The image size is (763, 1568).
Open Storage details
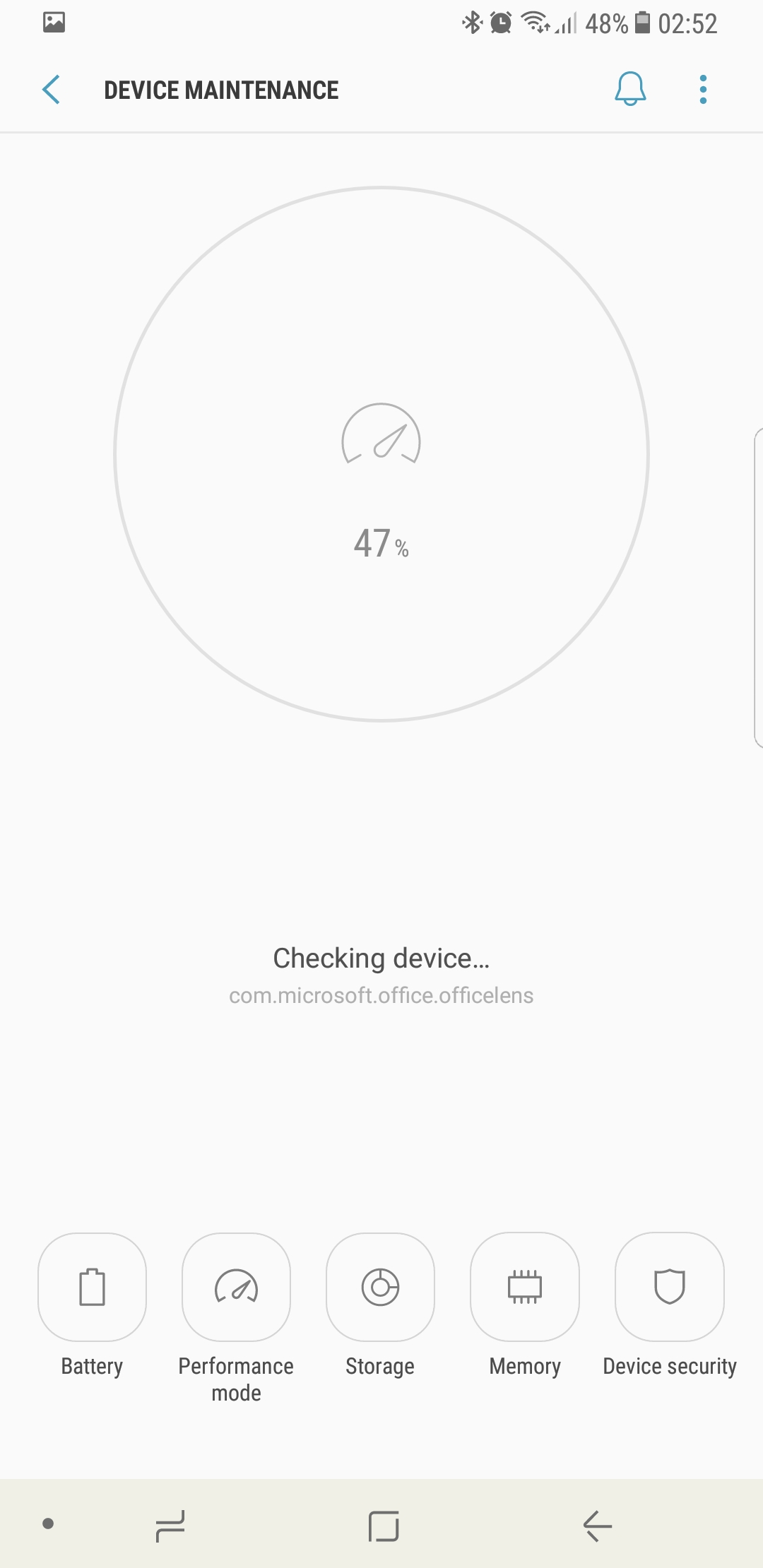pyautogui.click(x=380, y=1287)
